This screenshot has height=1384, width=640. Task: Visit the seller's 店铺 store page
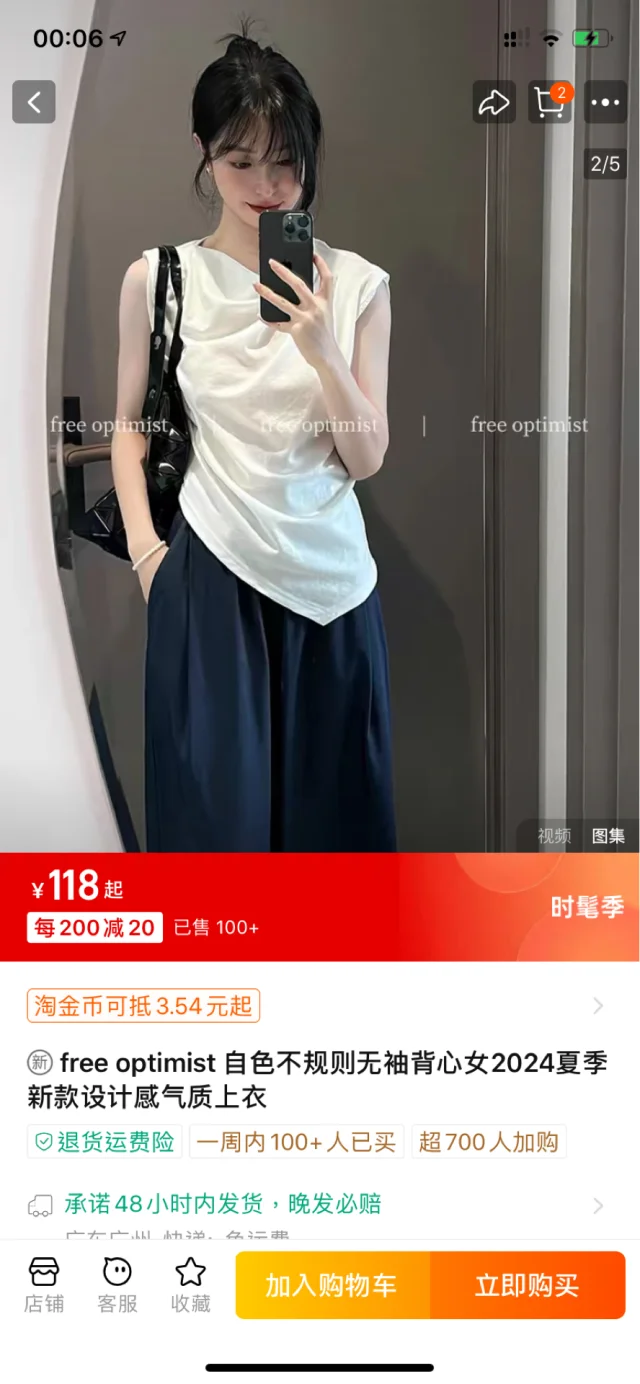pyautogui.click(x=44, y=1285)
